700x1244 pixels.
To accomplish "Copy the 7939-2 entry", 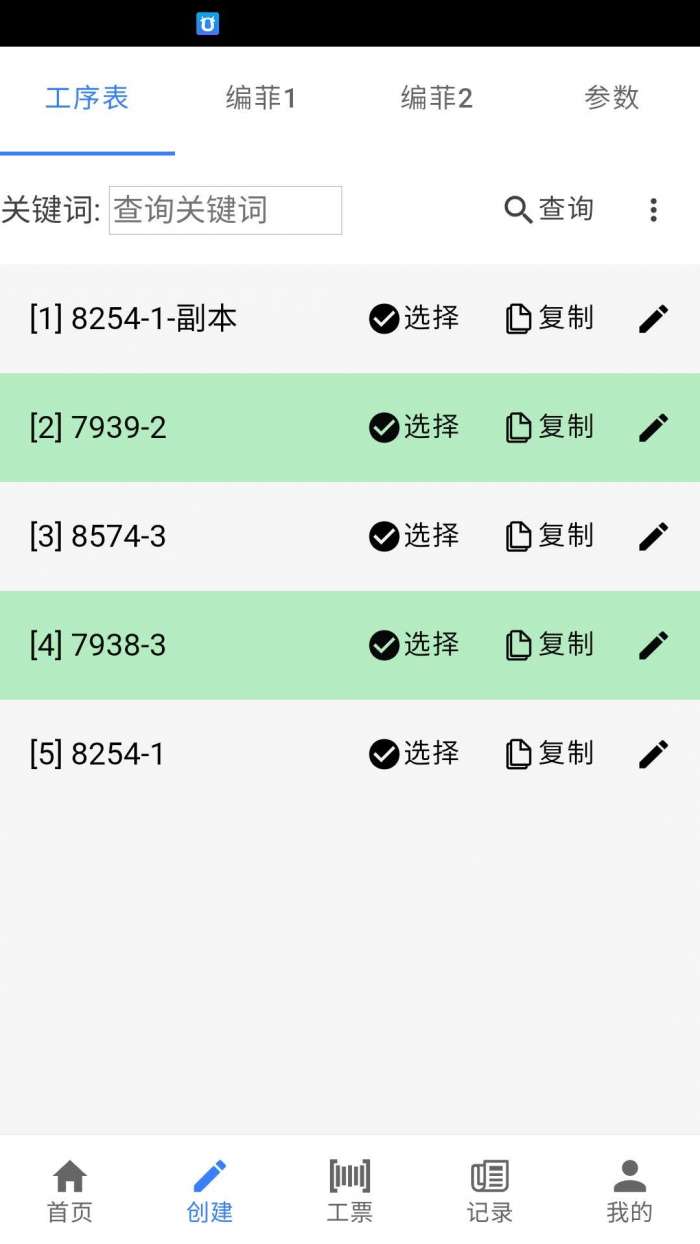I will (550, 428).
